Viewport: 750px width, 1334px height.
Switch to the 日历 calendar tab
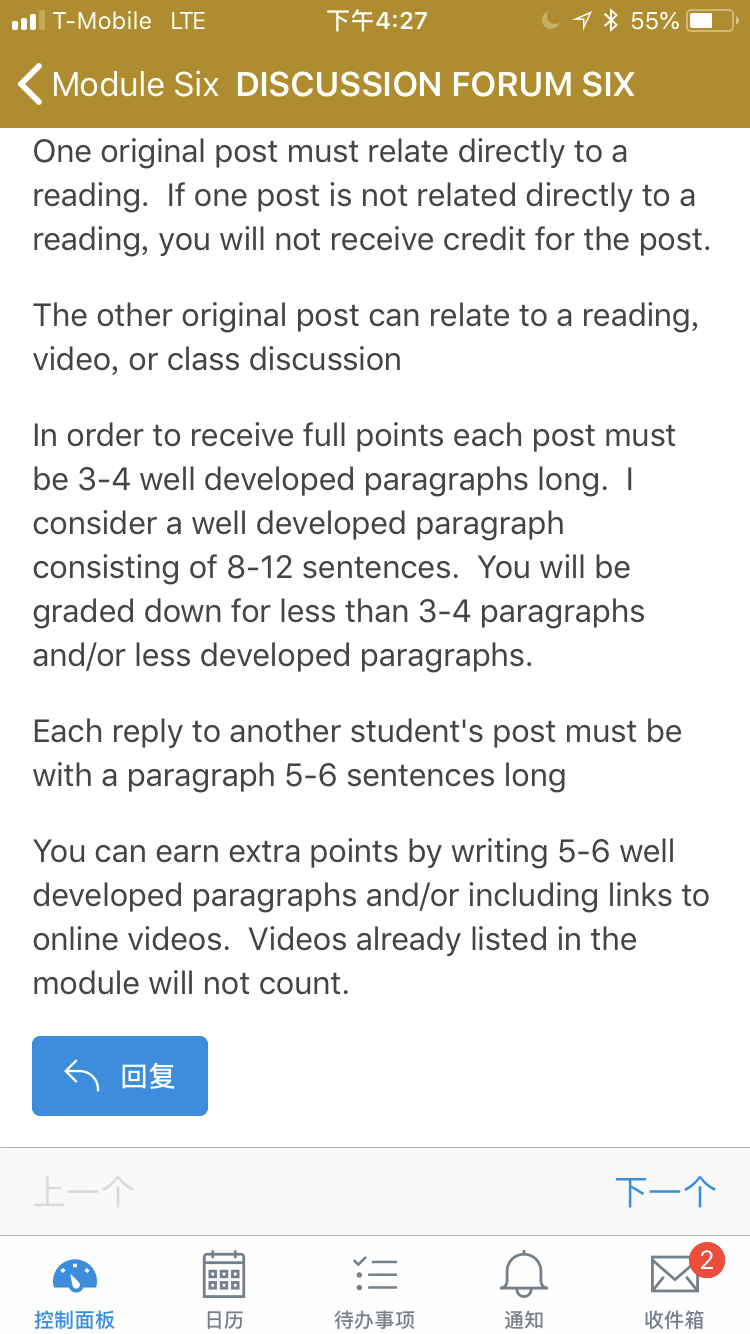(224, 1291)
